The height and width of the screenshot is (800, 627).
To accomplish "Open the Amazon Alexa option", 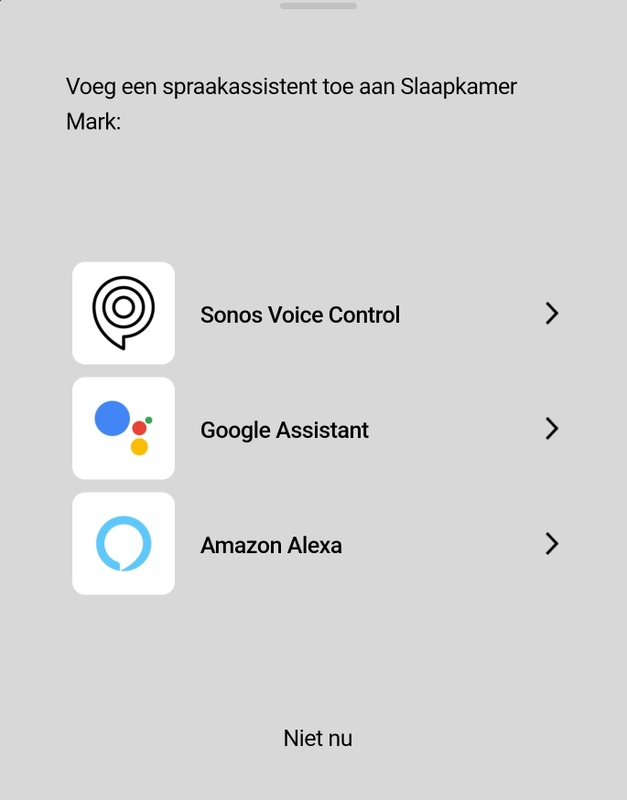I will coord(272,545).
